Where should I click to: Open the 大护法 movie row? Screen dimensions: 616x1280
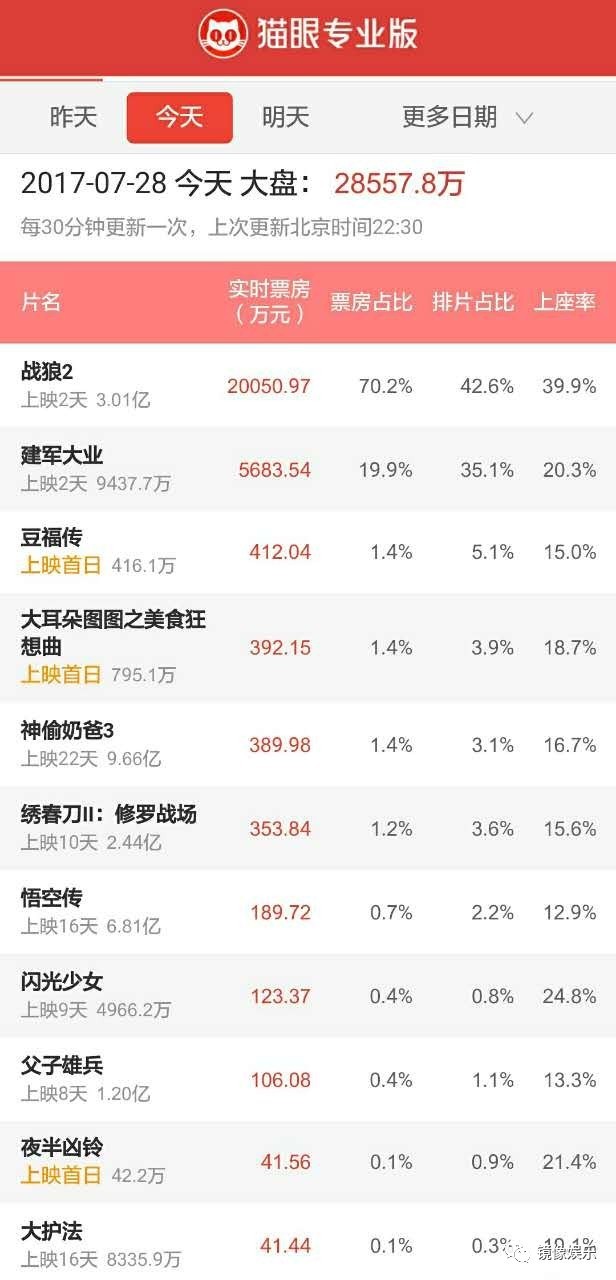click(x=52, y=1231)
